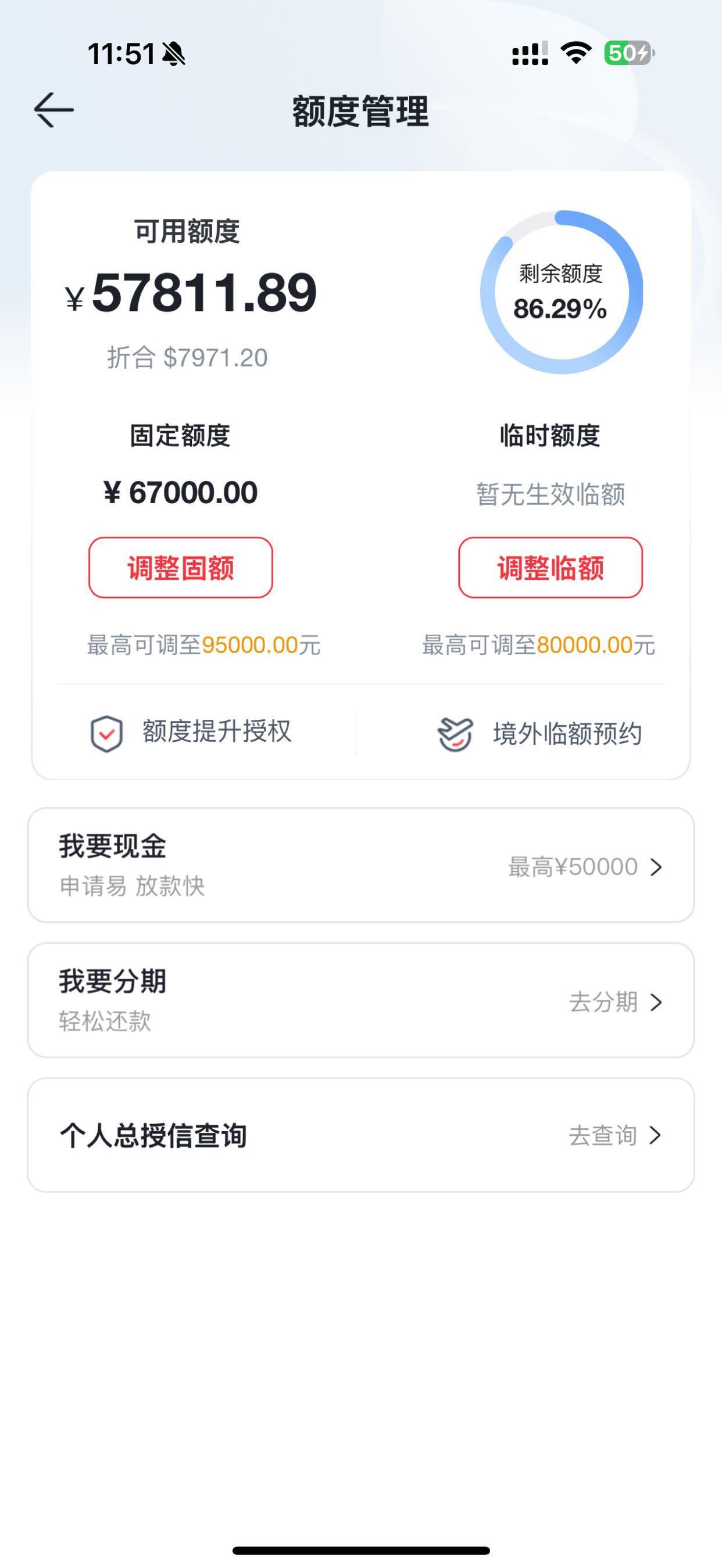Tap the 调整固额 button
The width and height of the screenshot is (722, 1568).
coord(180,568)
